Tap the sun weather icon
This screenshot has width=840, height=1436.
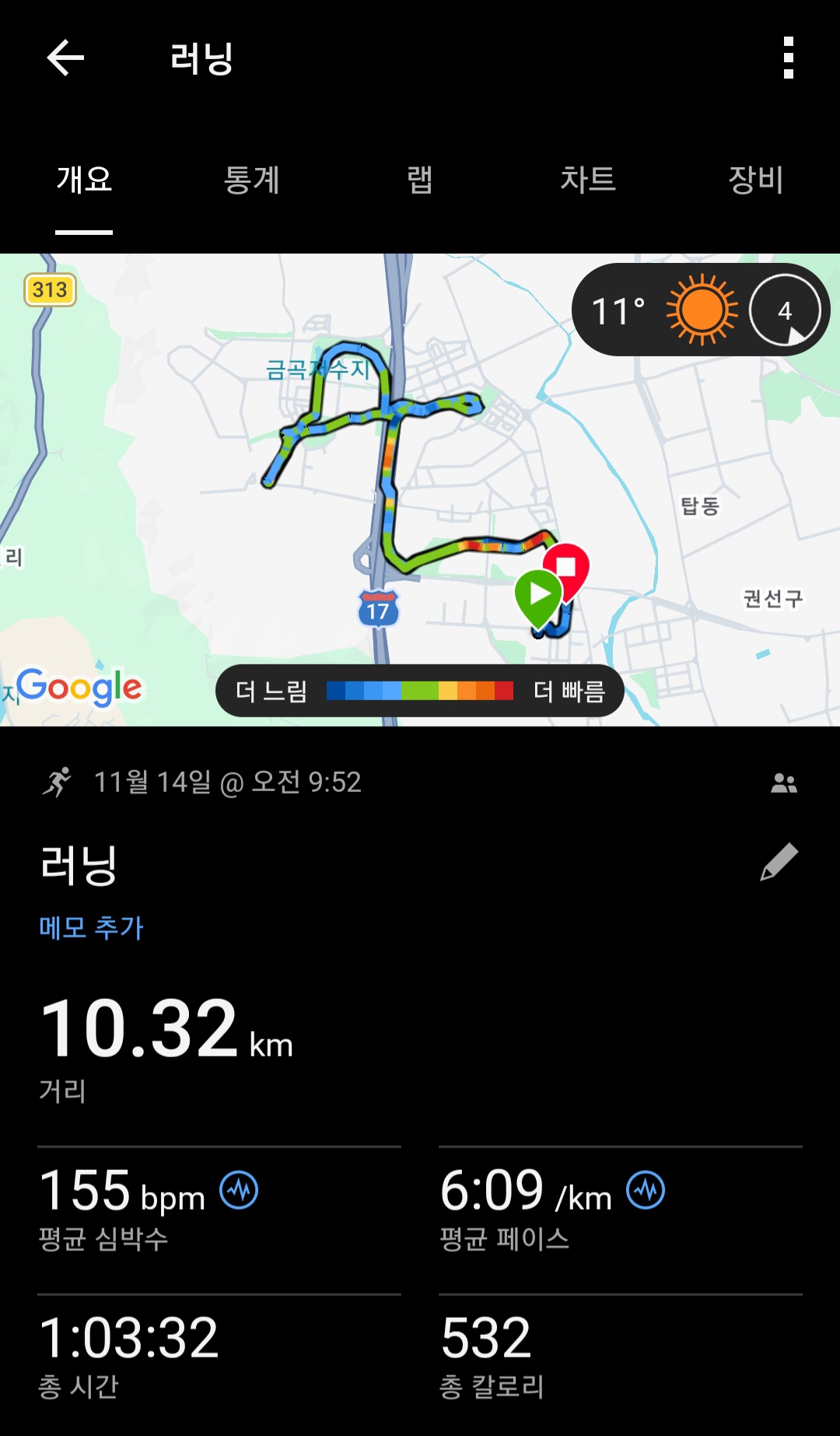click(704, 309)
